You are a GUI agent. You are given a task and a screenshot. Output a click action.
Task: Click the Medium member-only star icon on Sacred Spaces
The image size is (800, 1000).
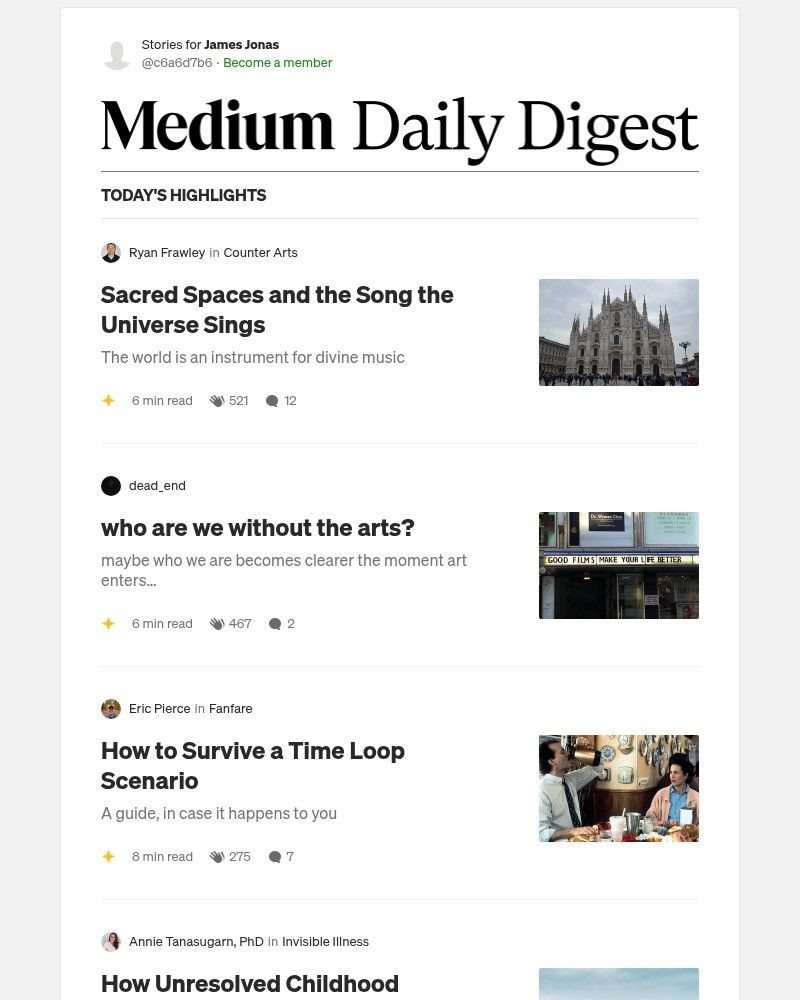(109, 400)
